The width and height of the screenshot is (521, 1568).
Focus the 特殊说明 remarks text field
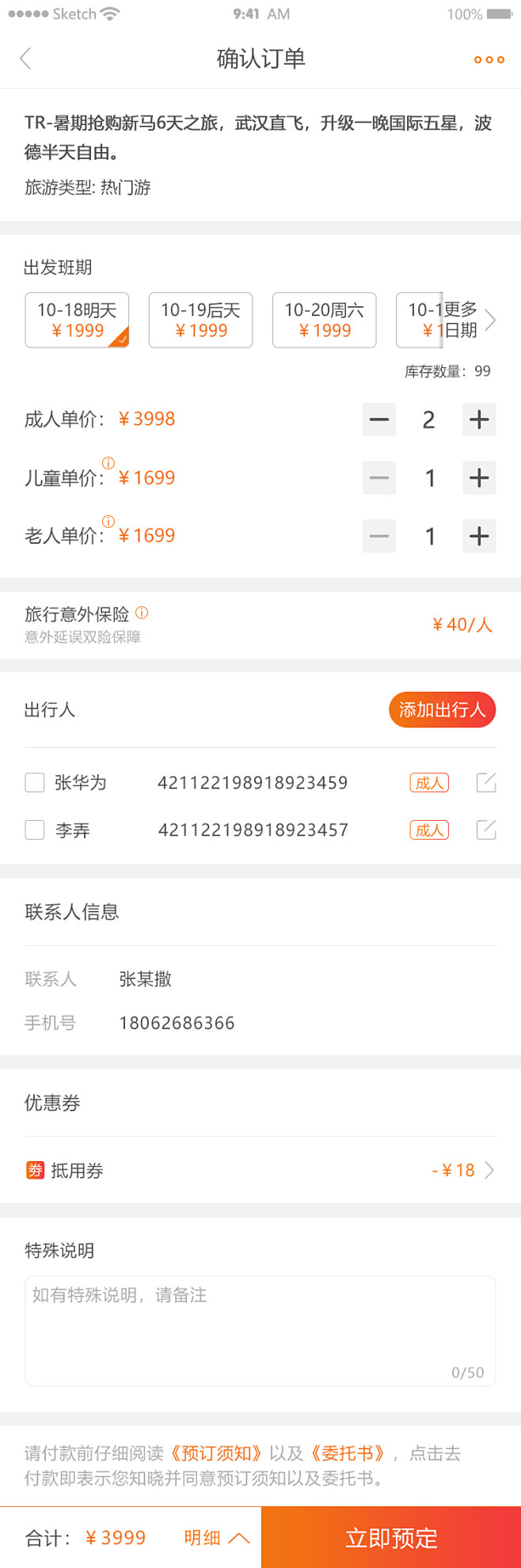260,1330
